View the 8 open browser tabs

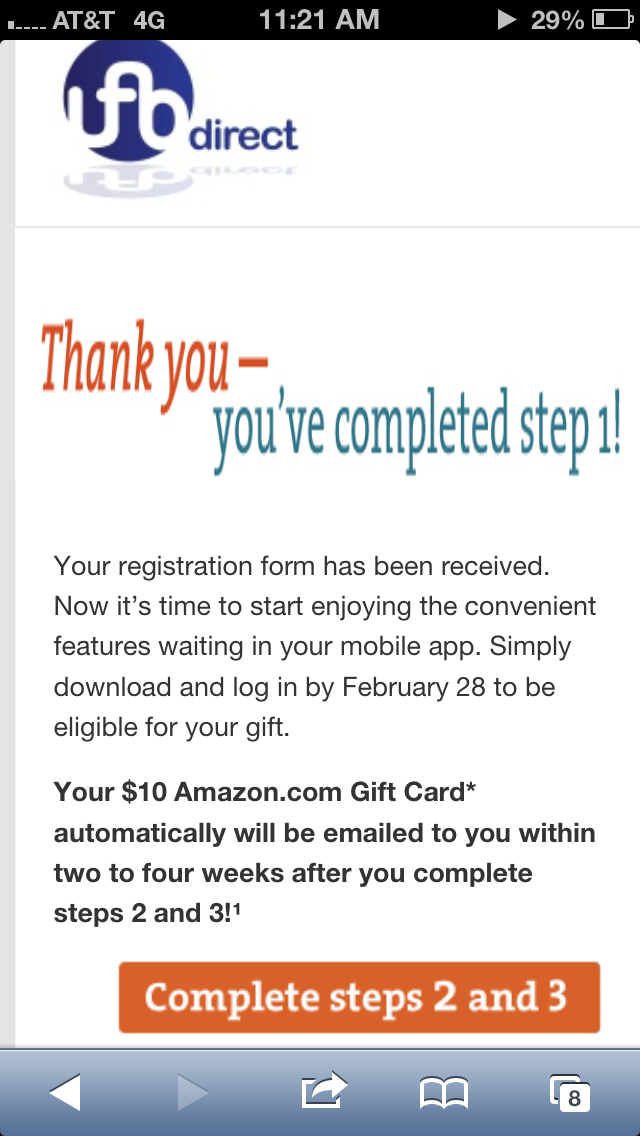click(x=570, y=1093)
